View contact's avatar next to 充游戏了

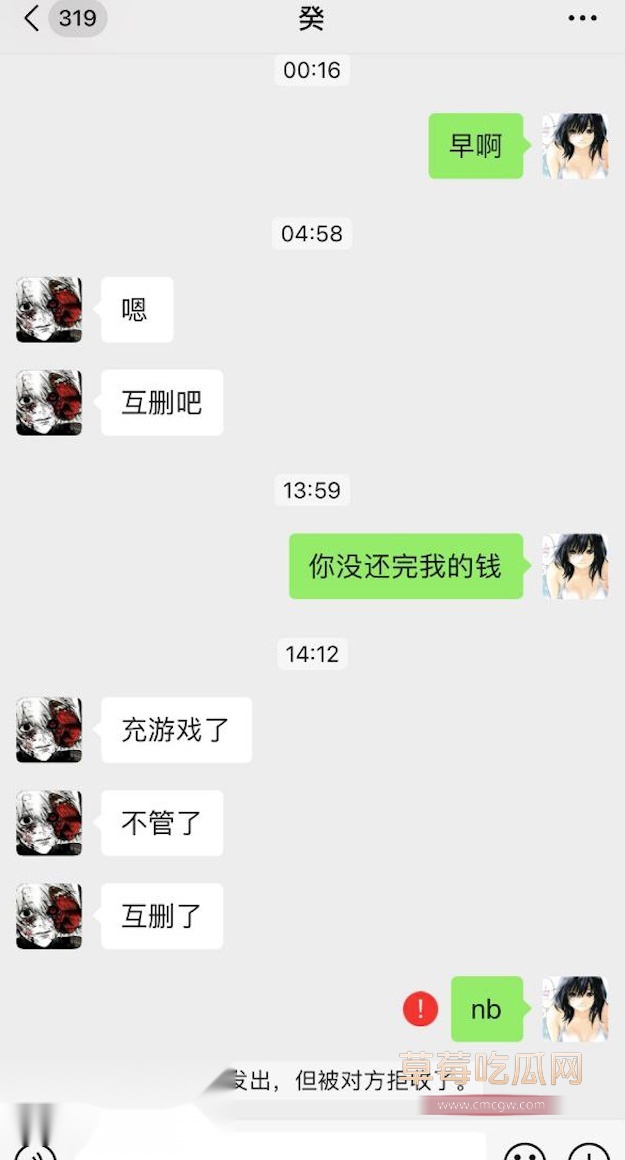[x=49, y=730]
